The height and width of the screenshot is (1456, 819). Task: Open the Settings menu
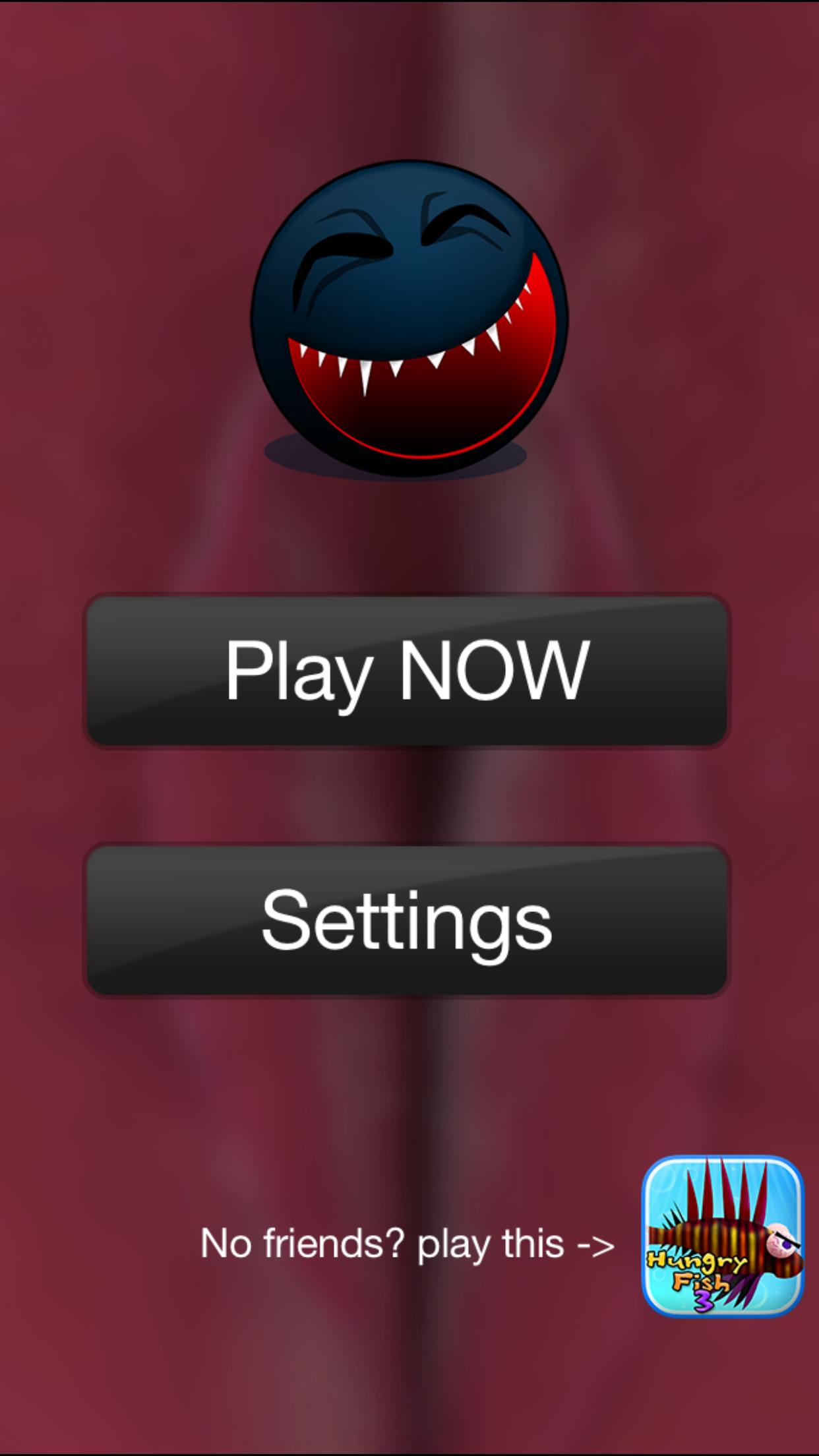(407, 921)
